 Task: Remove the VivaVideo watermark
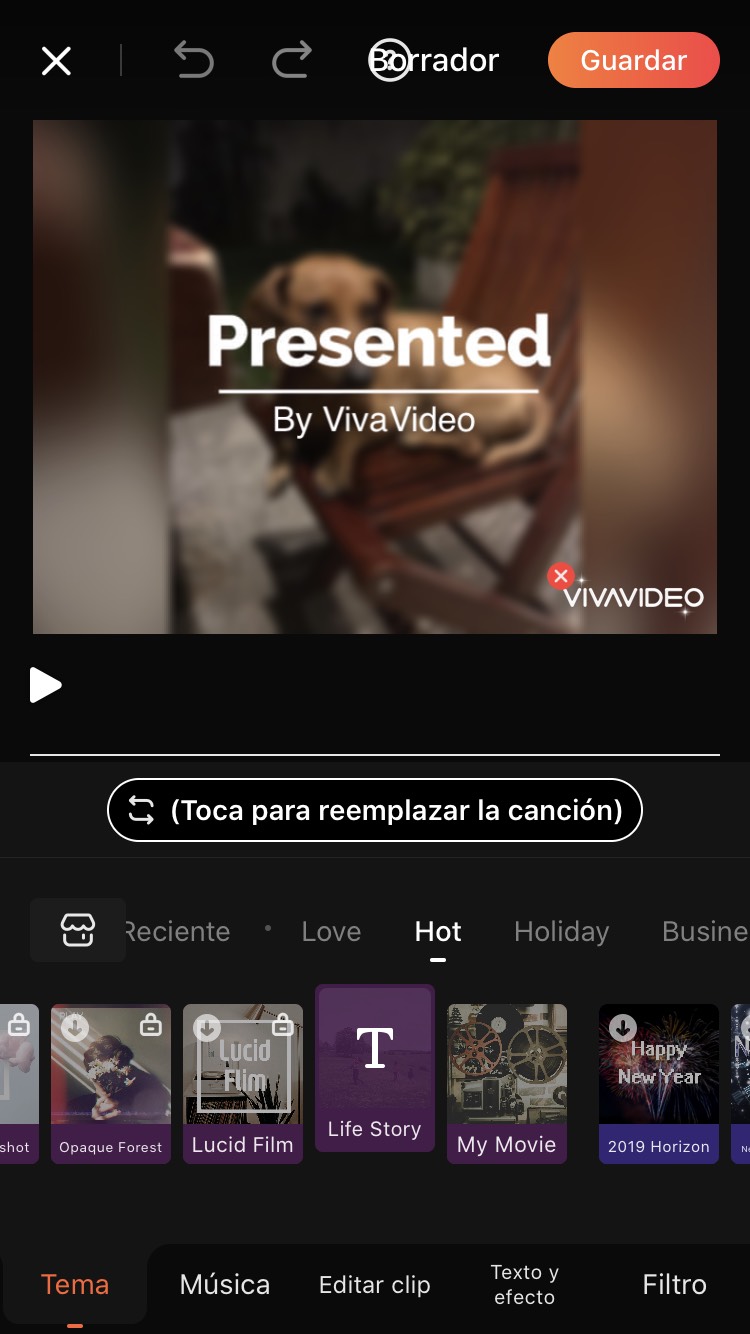pyautogui.click(x=561, y=576)
